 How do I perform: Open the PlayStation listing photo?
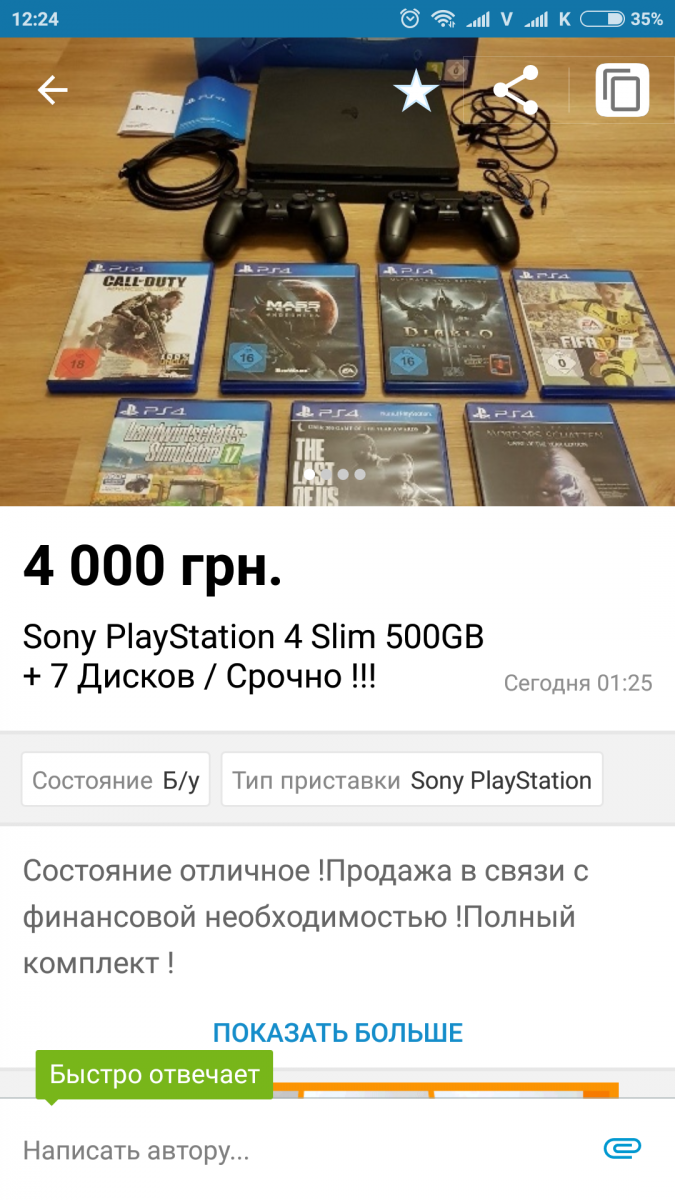(x=337, y=272)
